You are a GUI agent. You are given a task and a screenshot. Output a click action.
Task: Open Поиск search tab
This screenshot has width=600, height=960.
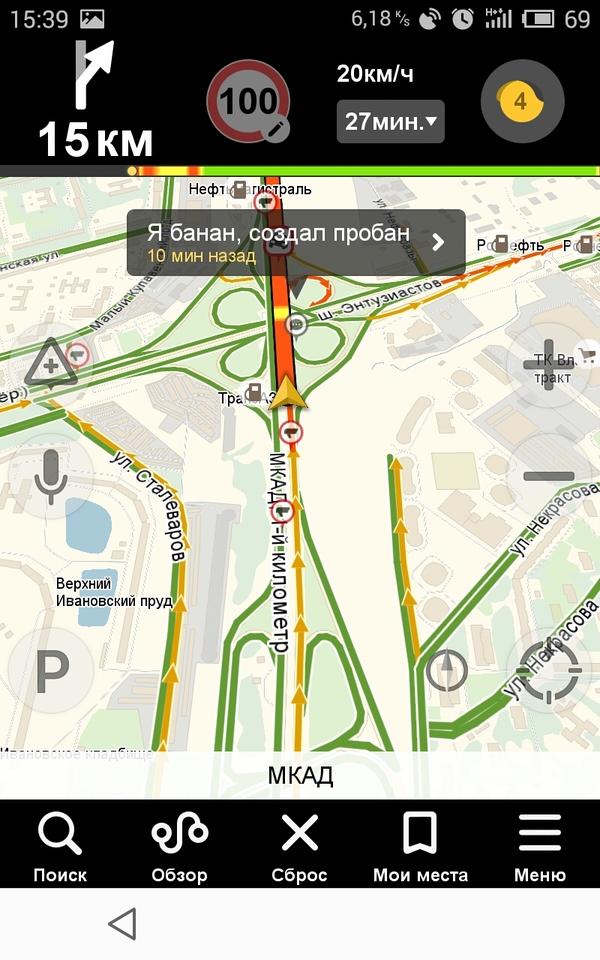60,848
